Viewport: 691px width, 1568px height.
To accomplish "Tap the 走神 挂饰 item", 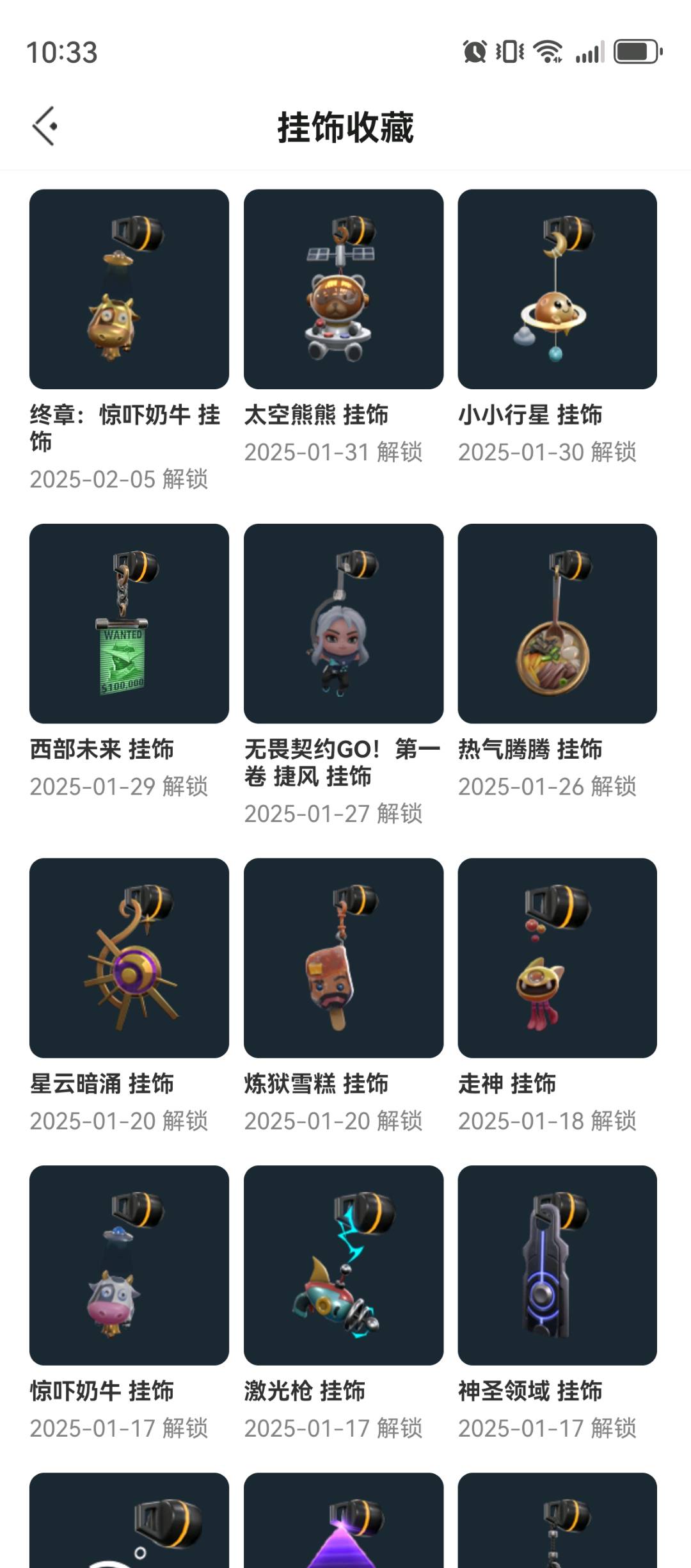I will coord(557,958).
